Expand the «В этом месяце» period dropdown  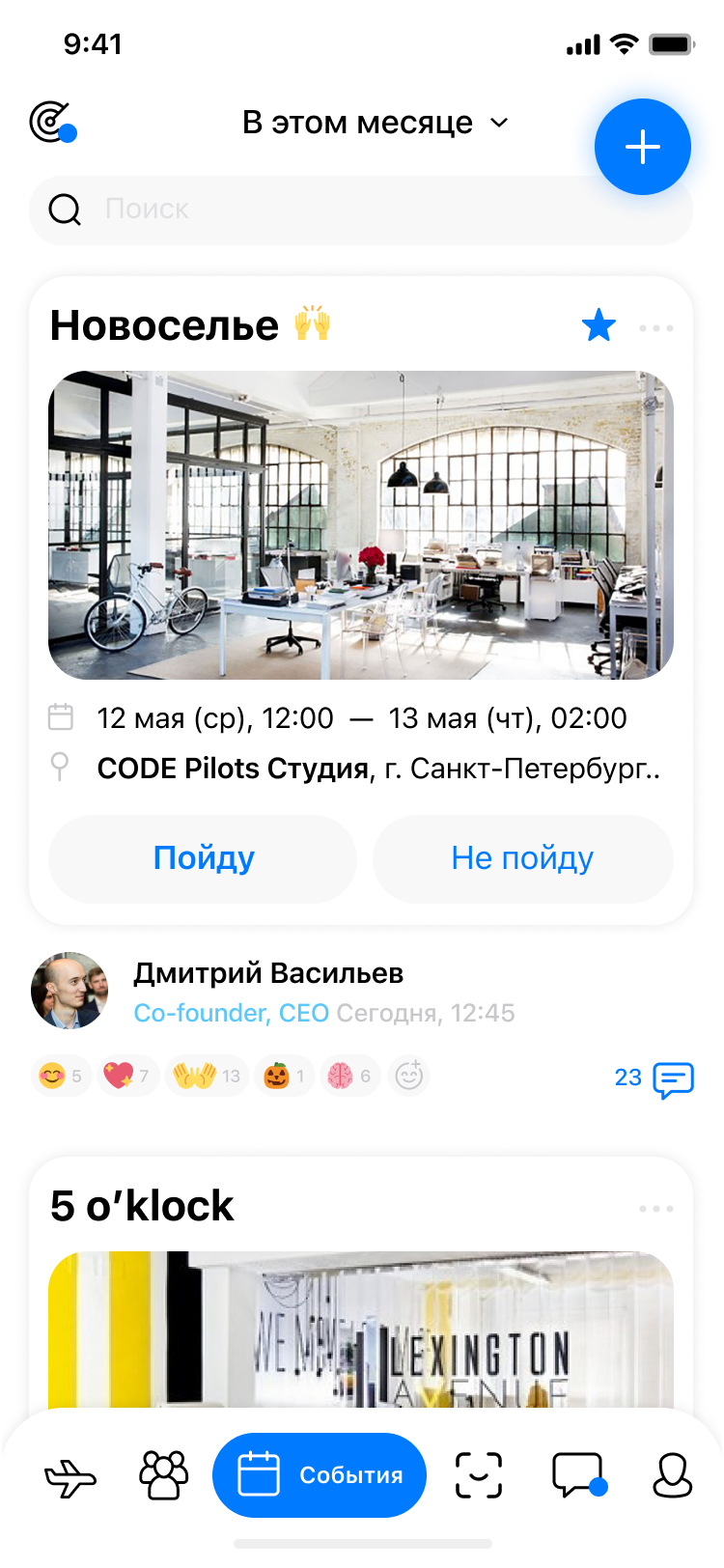[375, 123]
